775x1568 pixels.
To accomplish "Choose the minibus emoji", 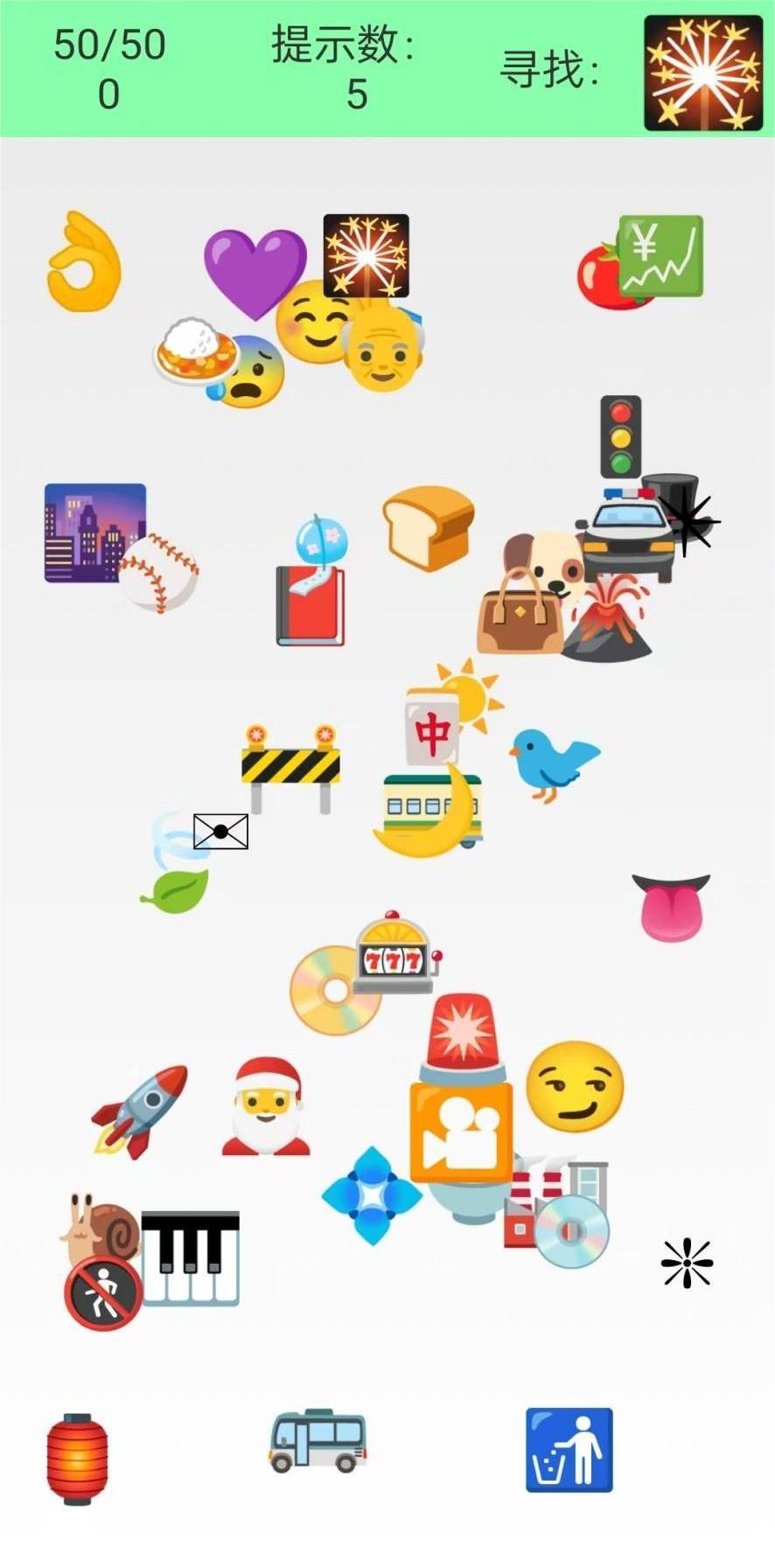I will coord(317,1440).
